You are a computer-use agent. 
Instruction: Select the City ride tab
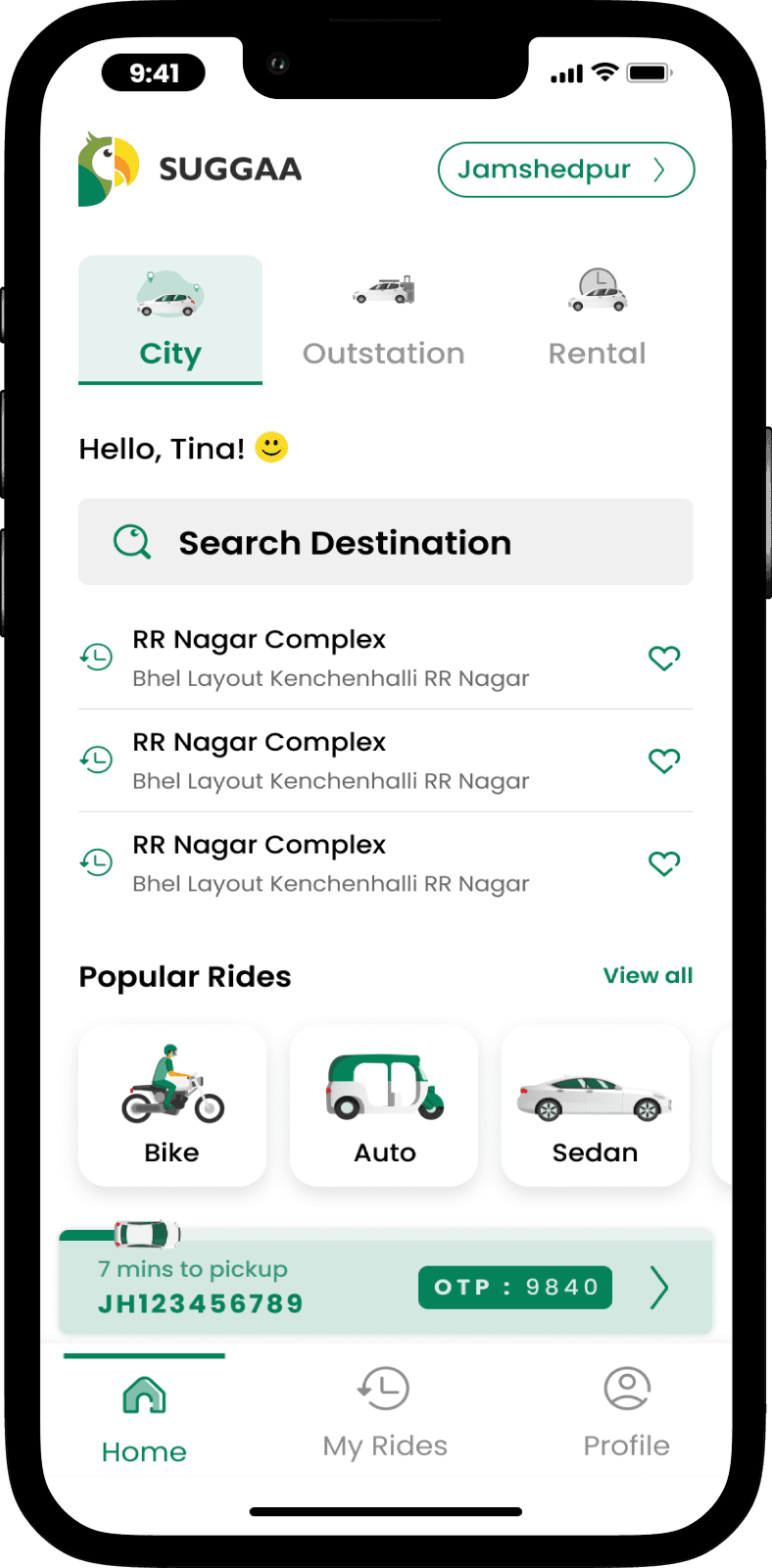pyautogui.click(x=170, y=319)
